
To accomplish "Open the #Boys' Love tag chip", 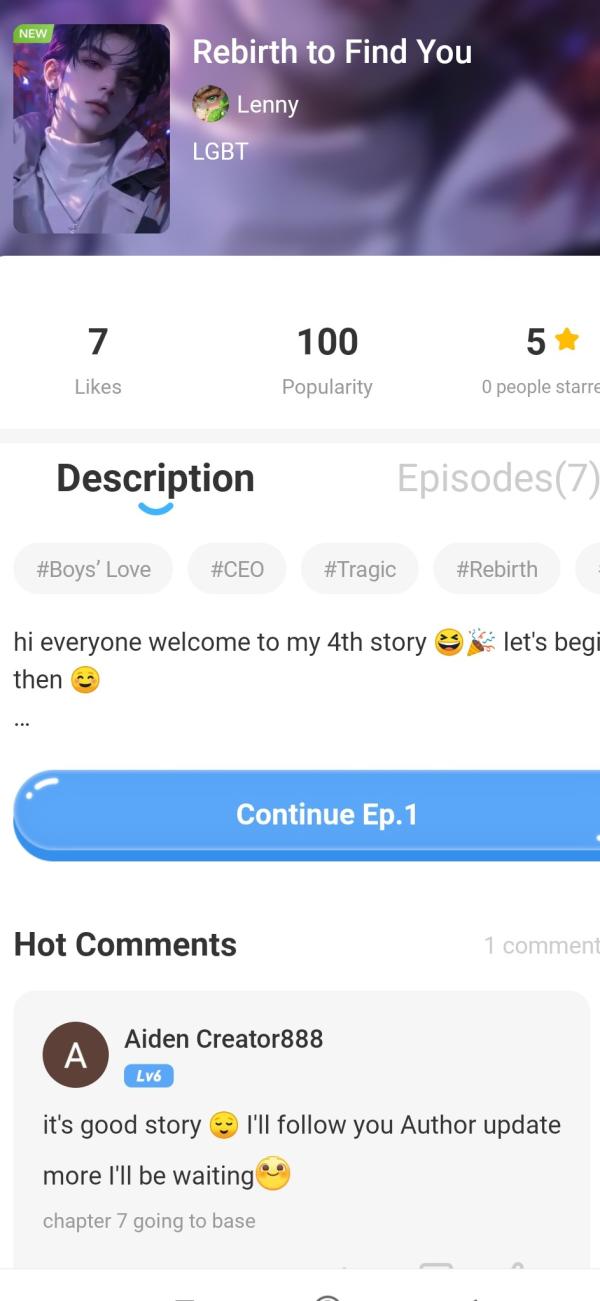I will pos(93,569).
